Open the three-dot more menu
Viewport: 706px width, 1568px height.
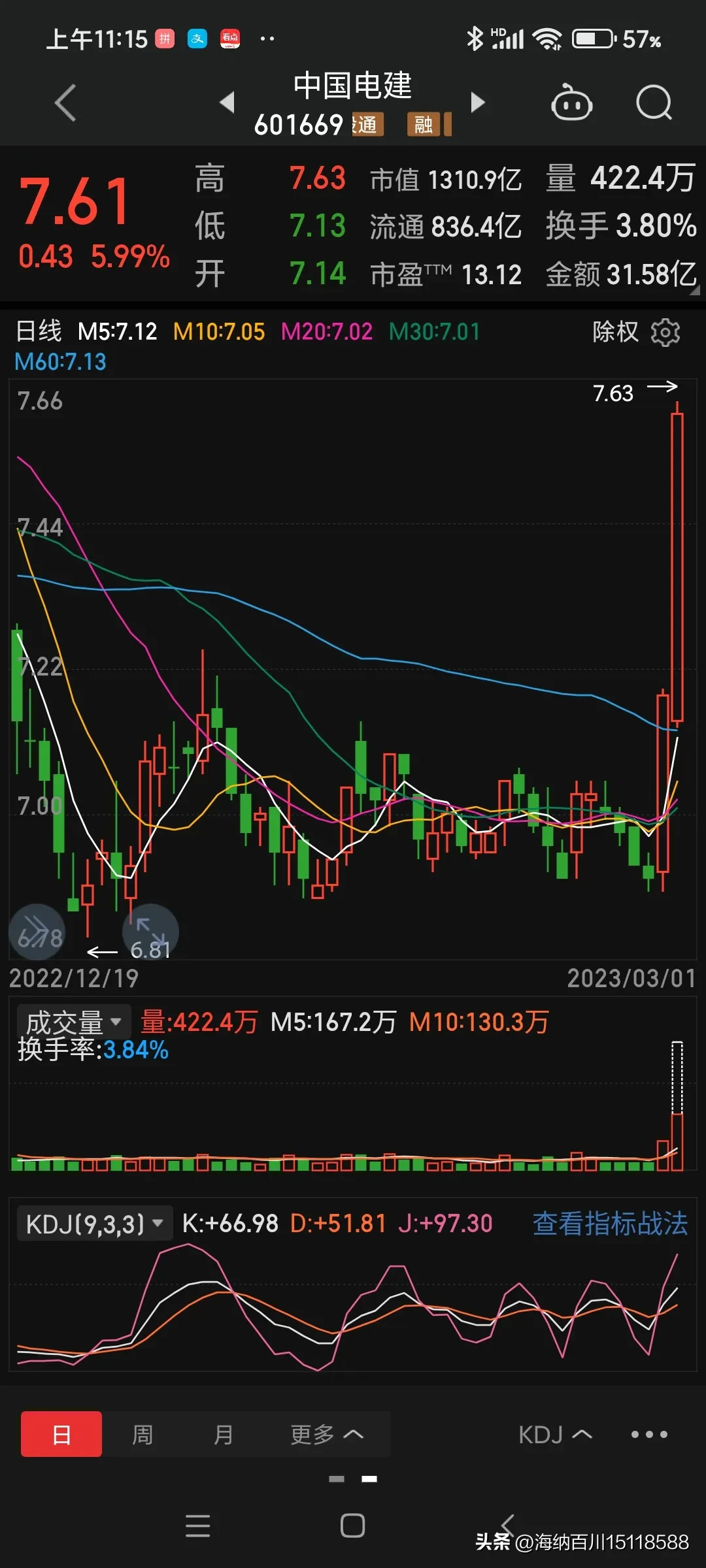(649, 1435)
